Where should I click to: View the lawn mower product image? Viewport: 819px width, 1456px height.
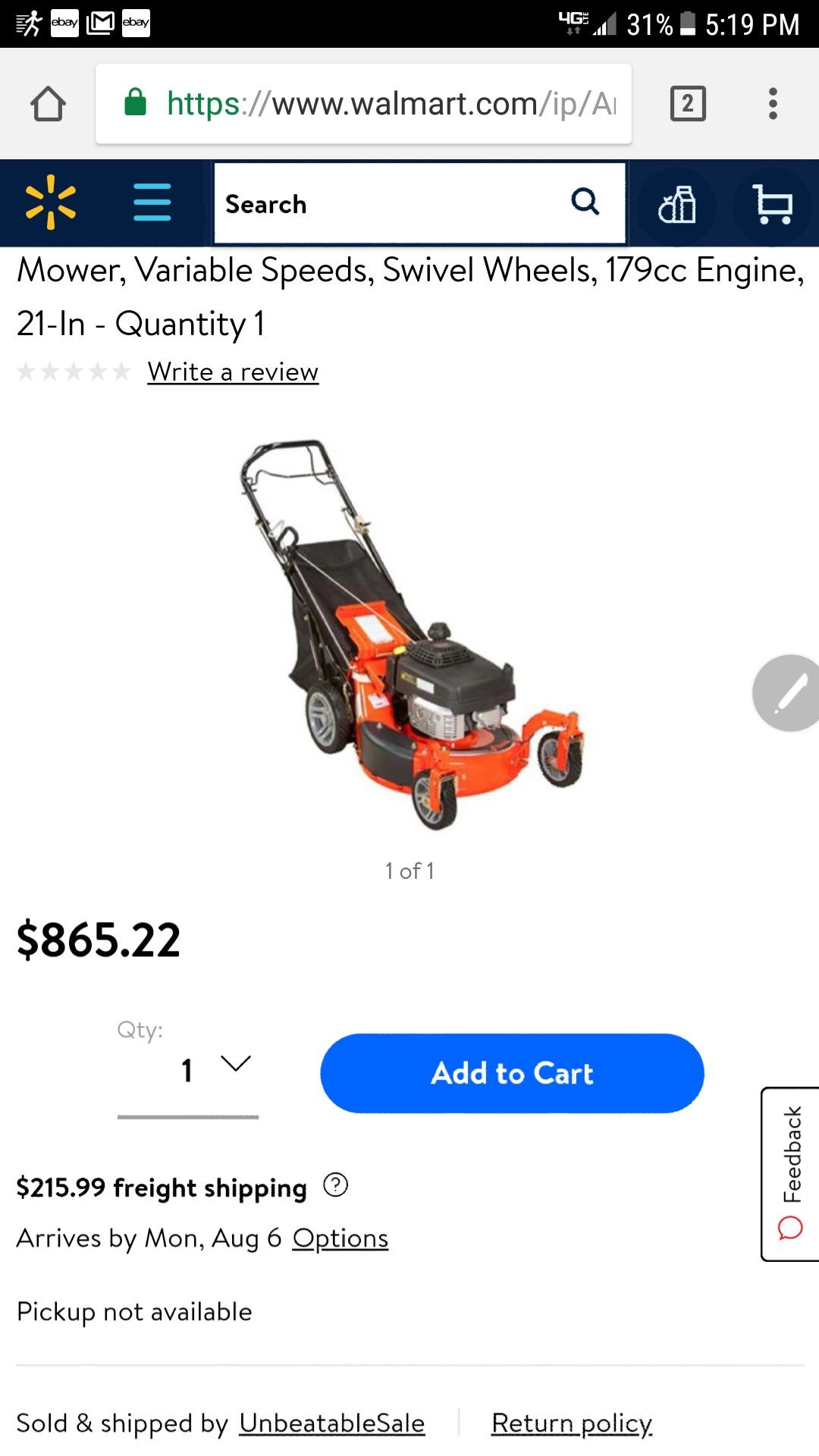pos(410,634)
